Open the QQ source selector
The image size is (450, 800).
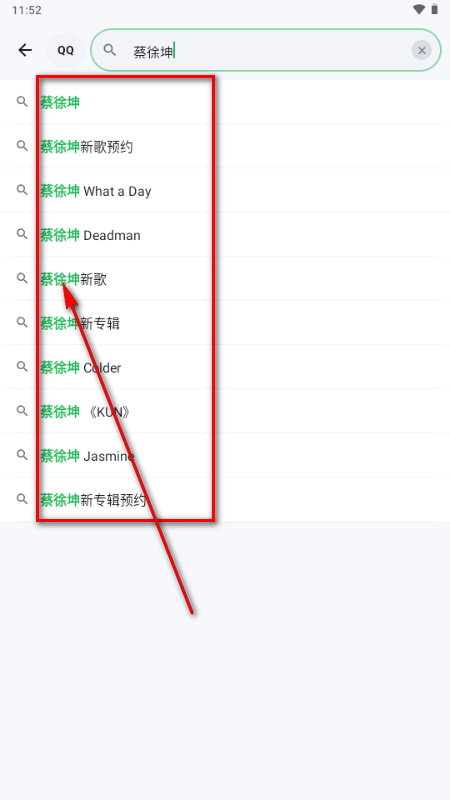coord(65,50)
